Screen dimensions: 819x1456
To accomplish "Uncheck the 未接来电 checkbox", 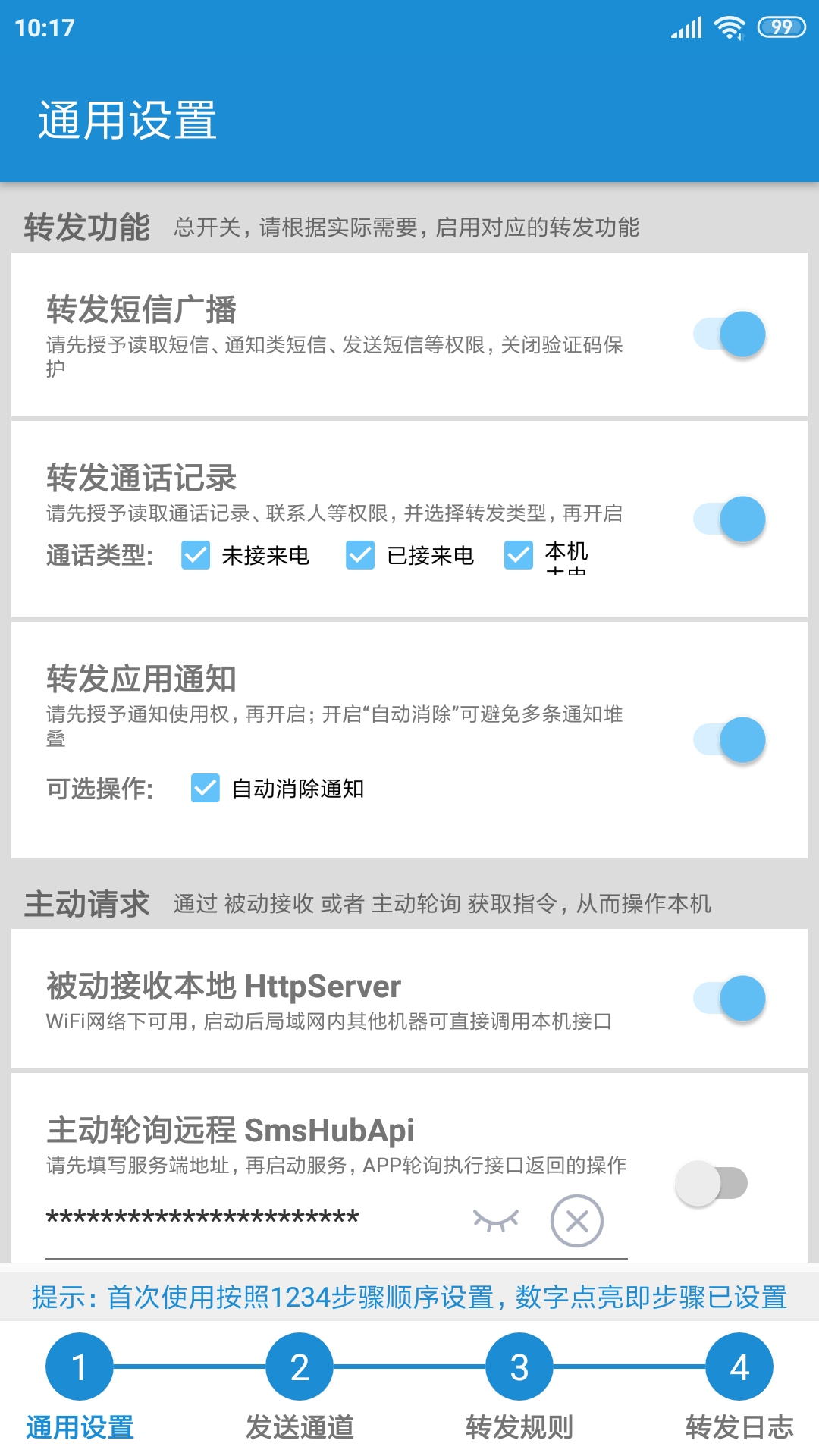I will 196,556.
